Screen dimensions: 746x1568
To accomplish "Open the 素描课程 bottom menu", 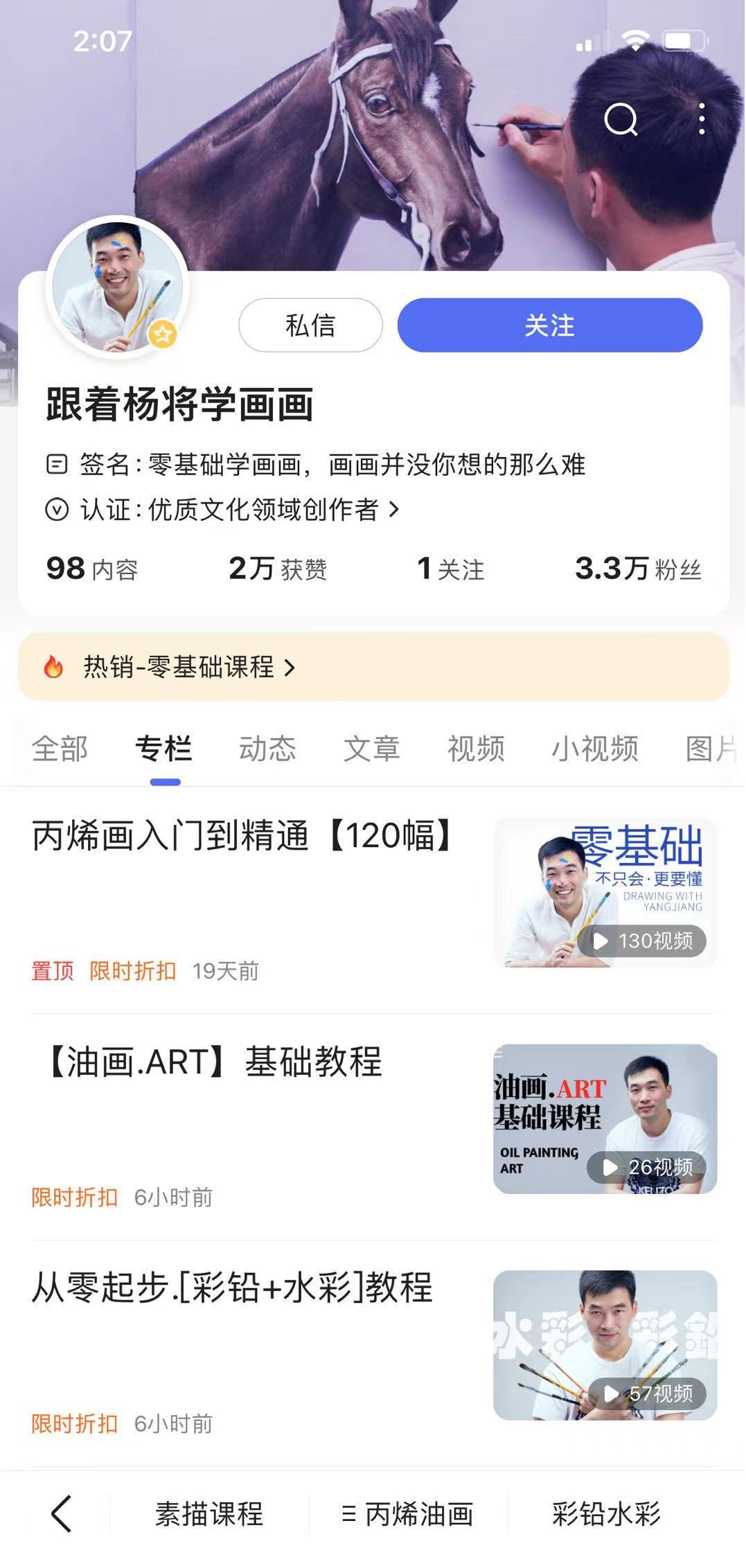I will [209, 1514].
